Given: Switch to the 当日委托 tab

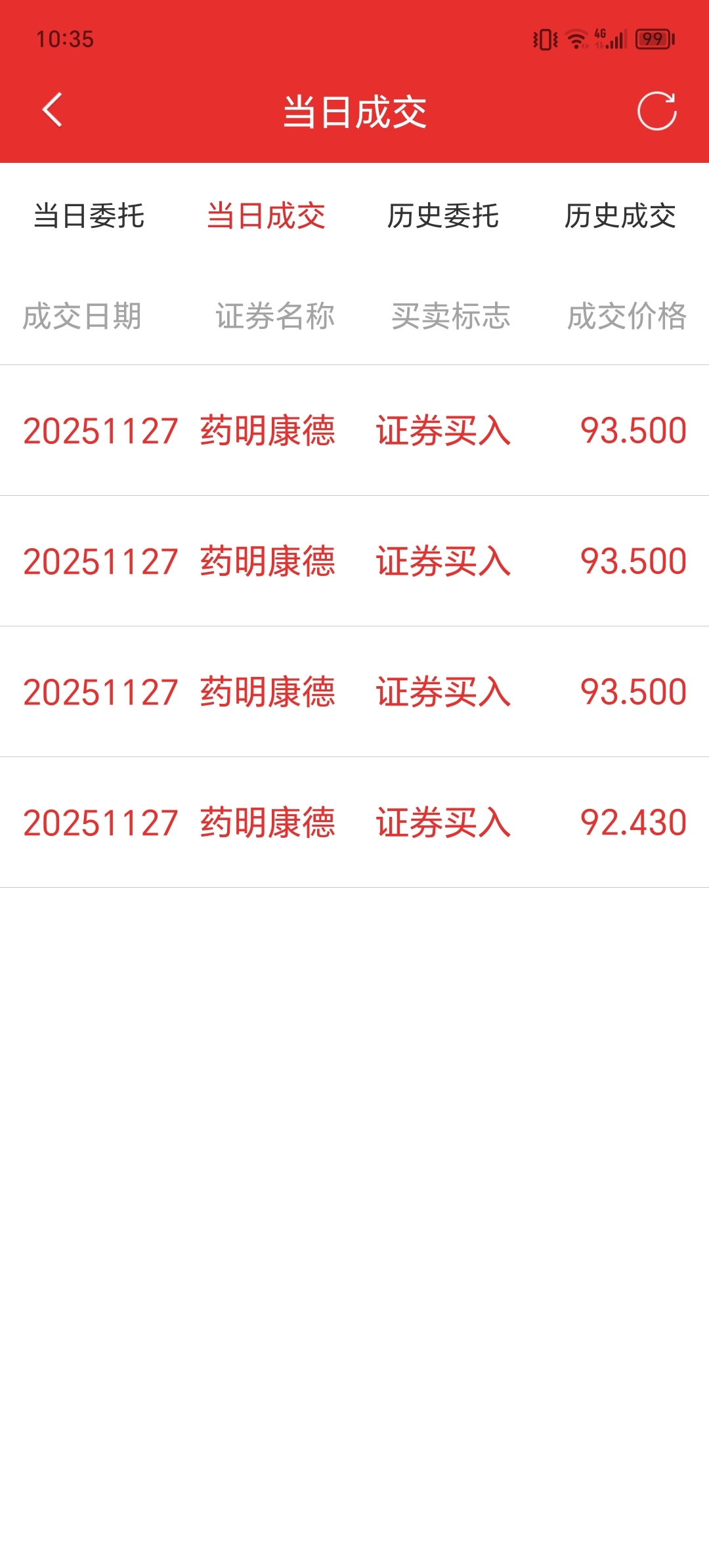Looking at the screenshot, I should [x=89, y=216].
